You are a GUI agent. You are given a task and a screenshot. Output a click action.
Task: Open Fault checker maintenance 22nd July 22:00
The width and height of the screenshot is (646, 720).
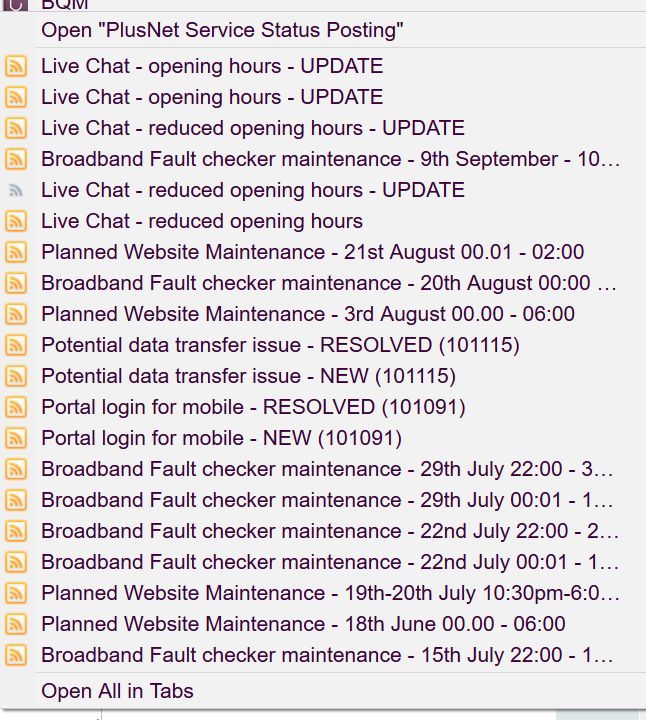click(x=330, y=531)
